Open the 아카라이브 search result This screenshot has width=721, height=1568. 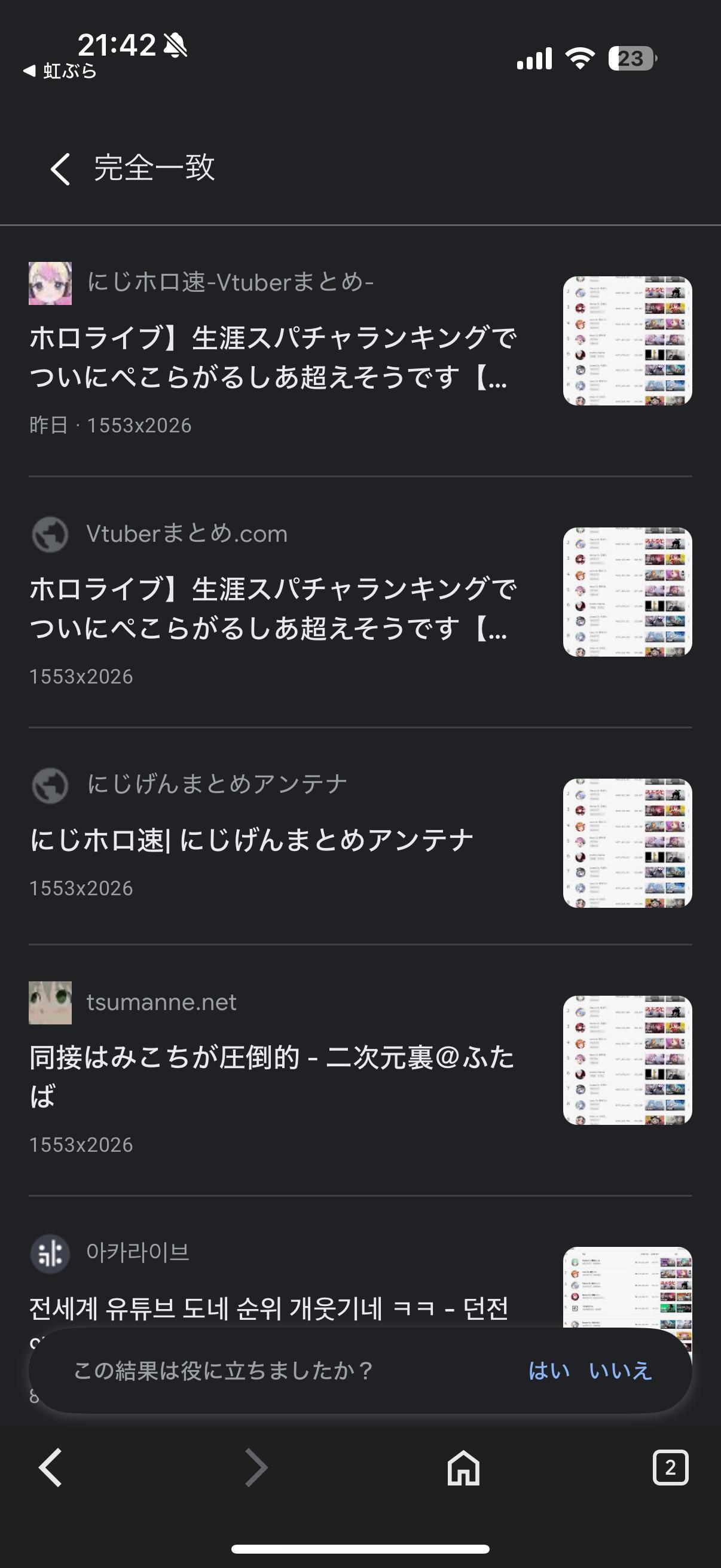[x=268, y=1306]
